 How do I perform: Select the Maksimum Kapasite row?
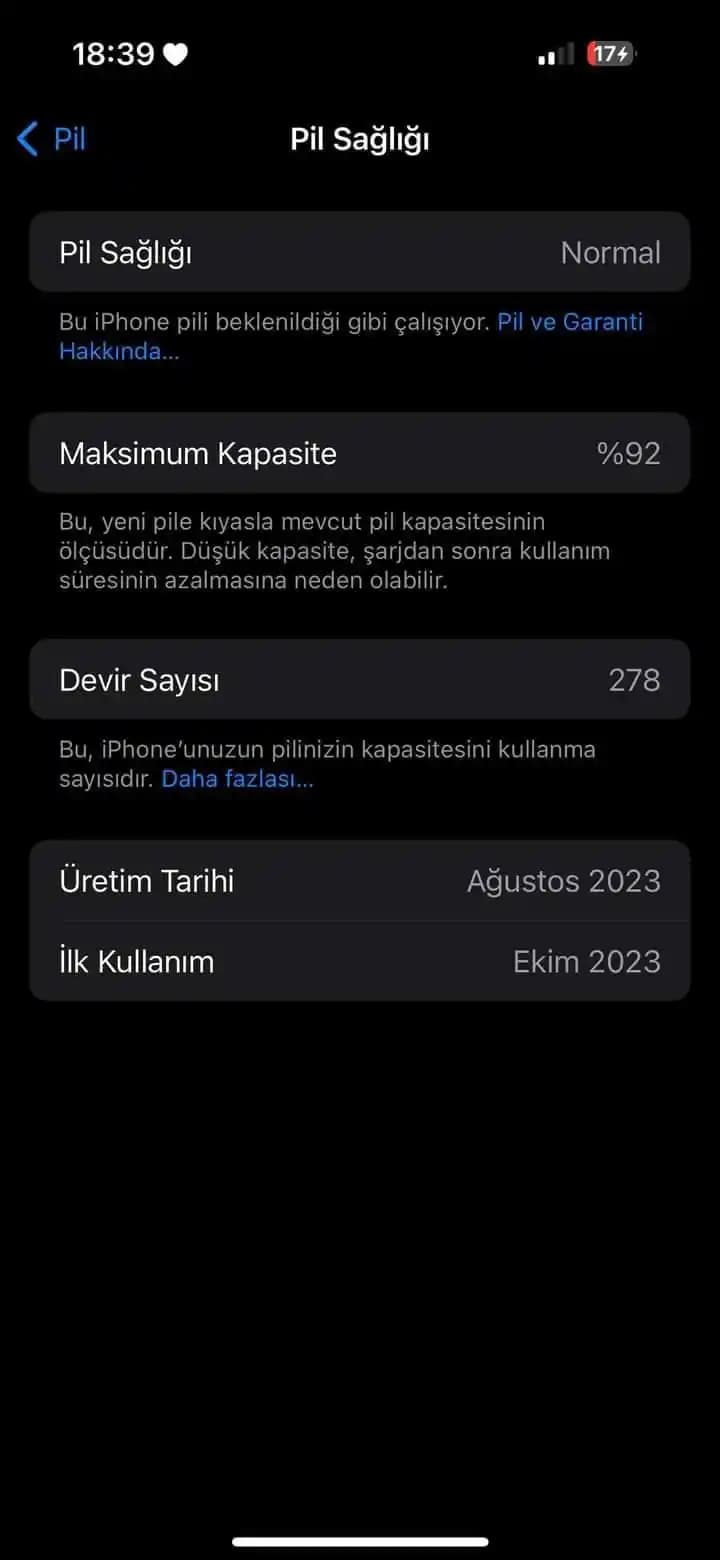point(359,453)
